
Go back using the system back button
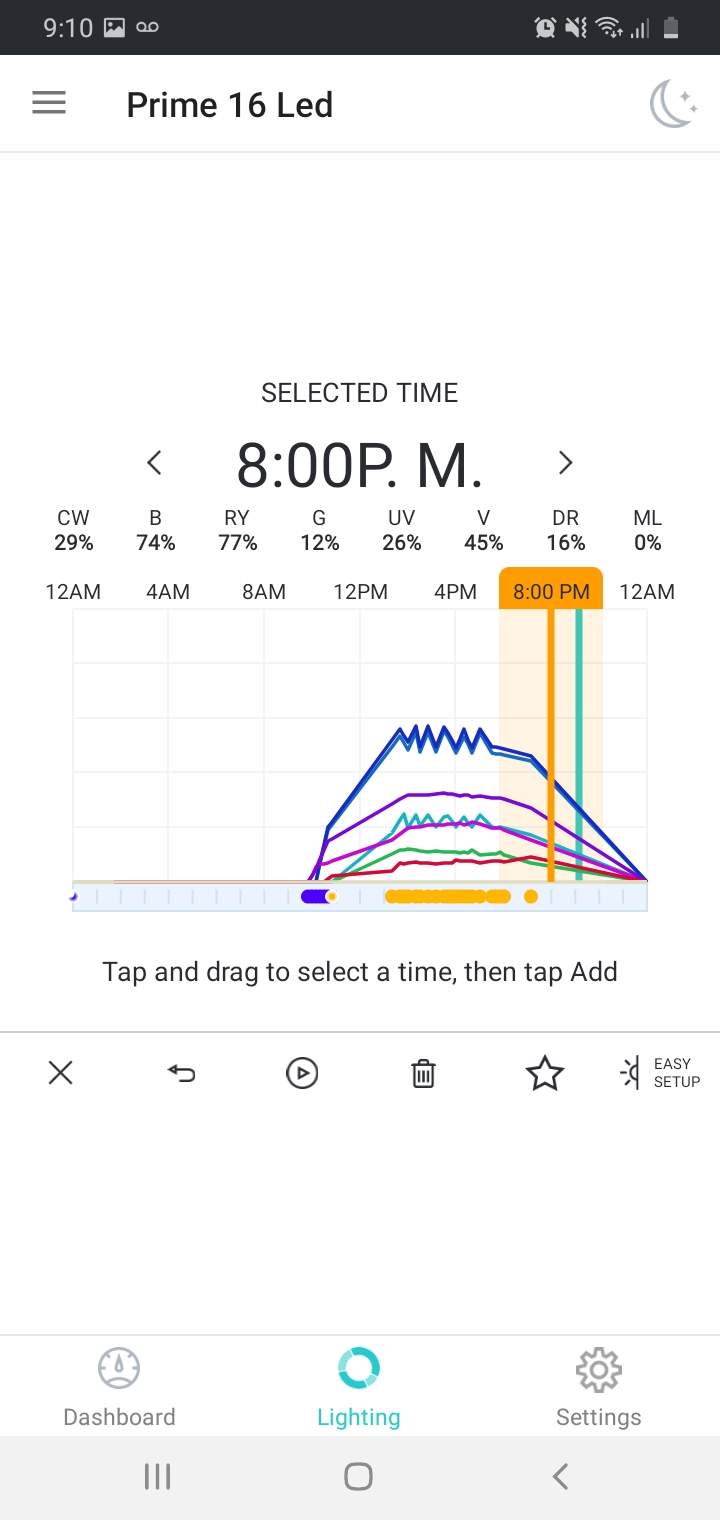(x=561, y=1476)
